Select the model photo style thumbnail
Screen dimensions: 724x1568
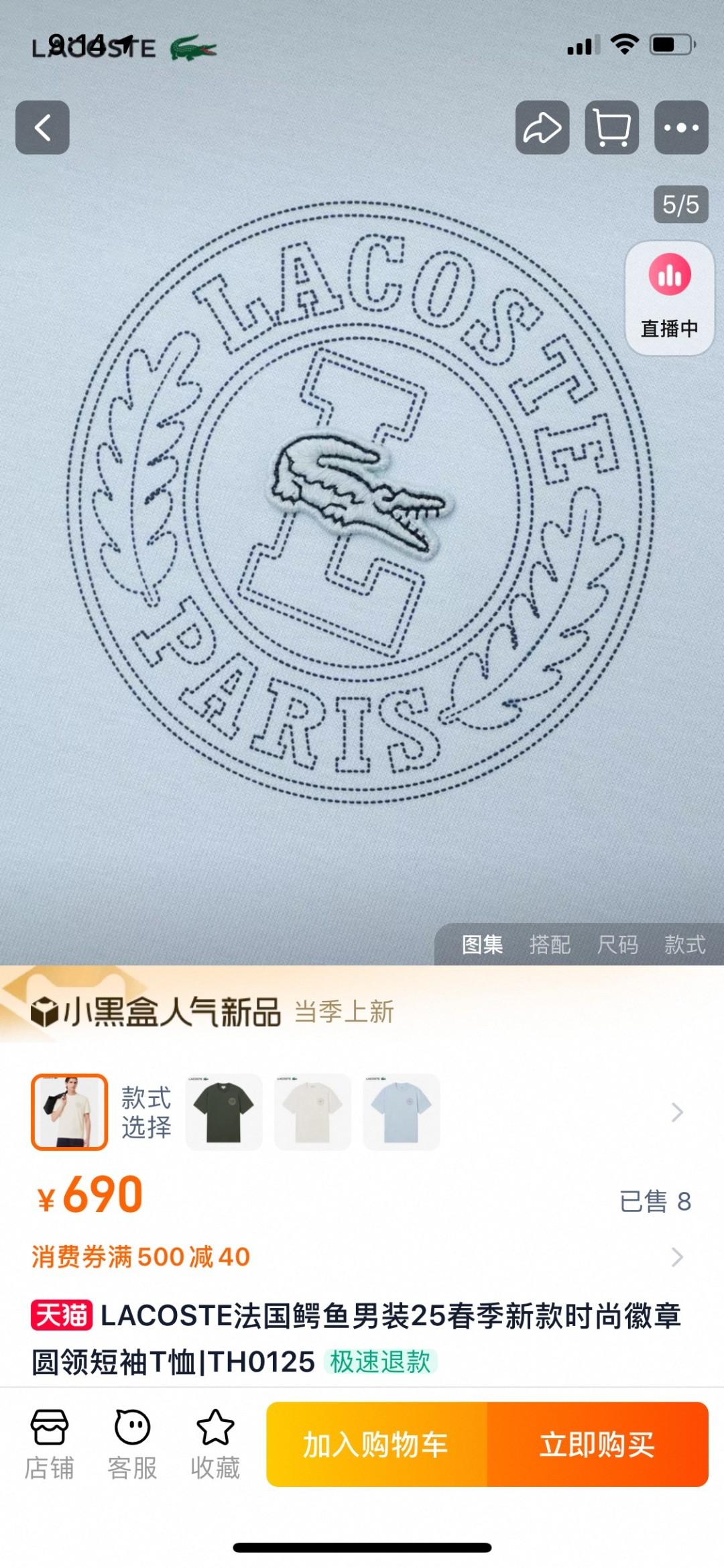69,1112
